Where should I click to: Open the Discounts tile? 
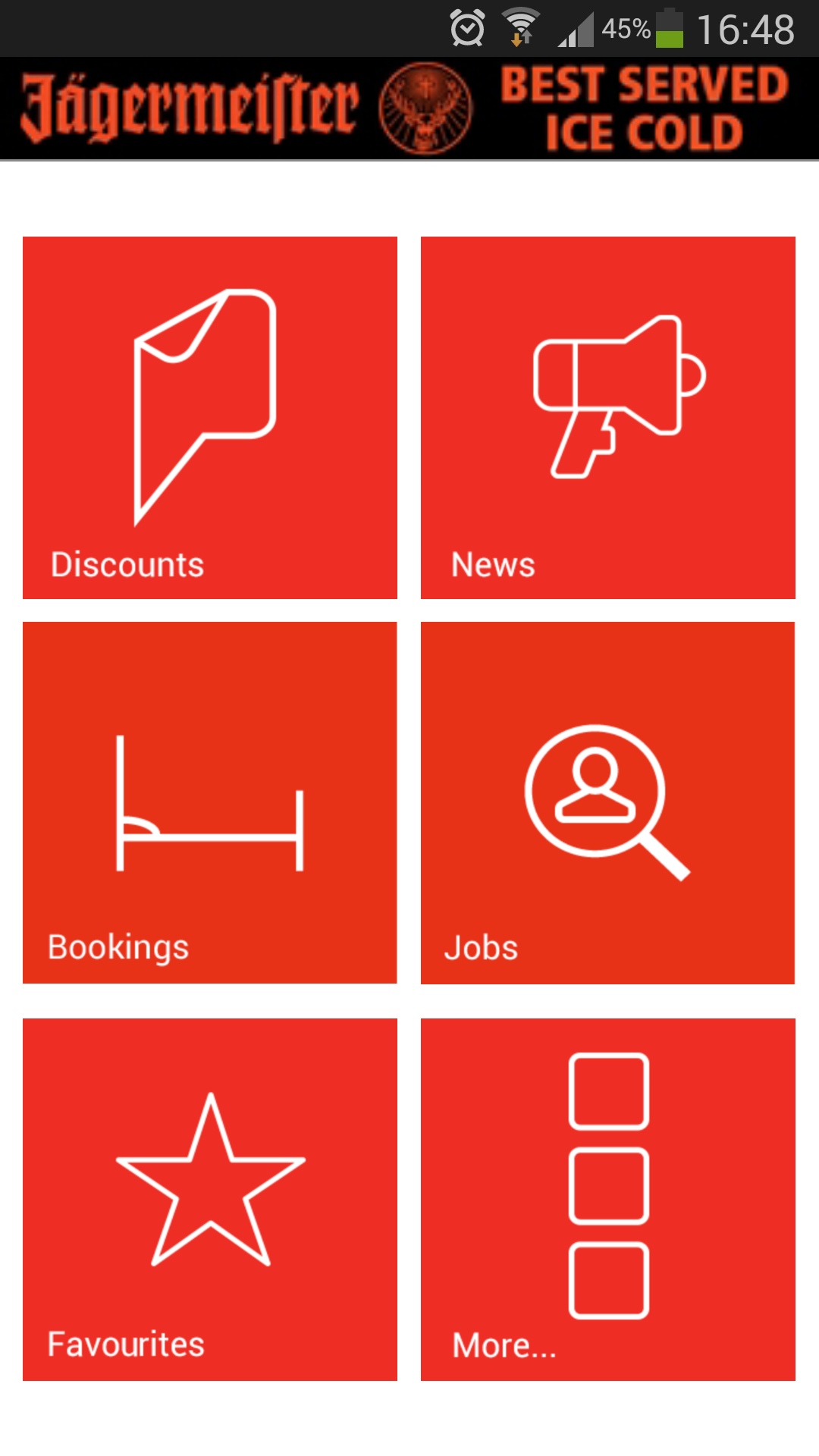pos(210,417)
